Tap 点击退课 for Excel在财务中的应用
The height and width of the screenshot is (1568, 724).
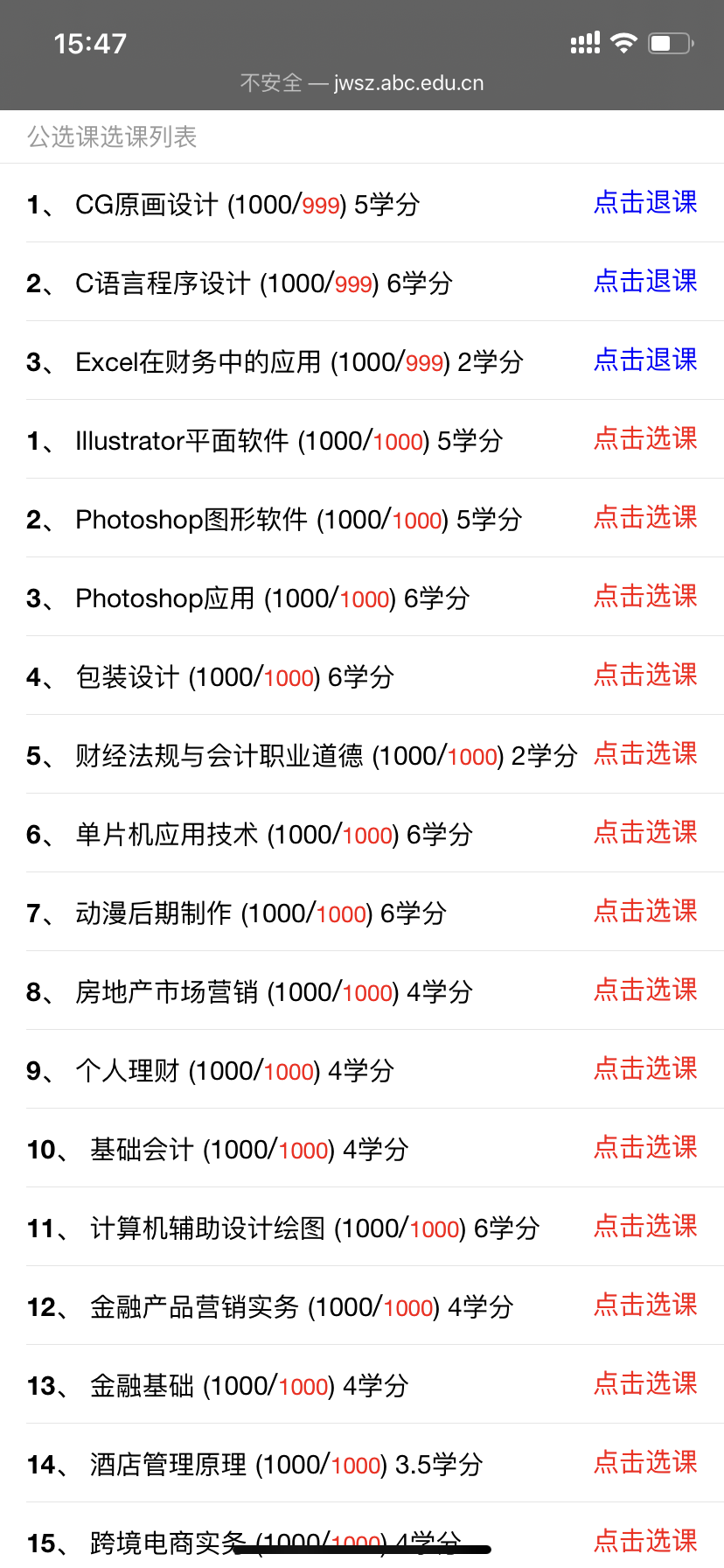pyautogui.click(x=645, y=360)
